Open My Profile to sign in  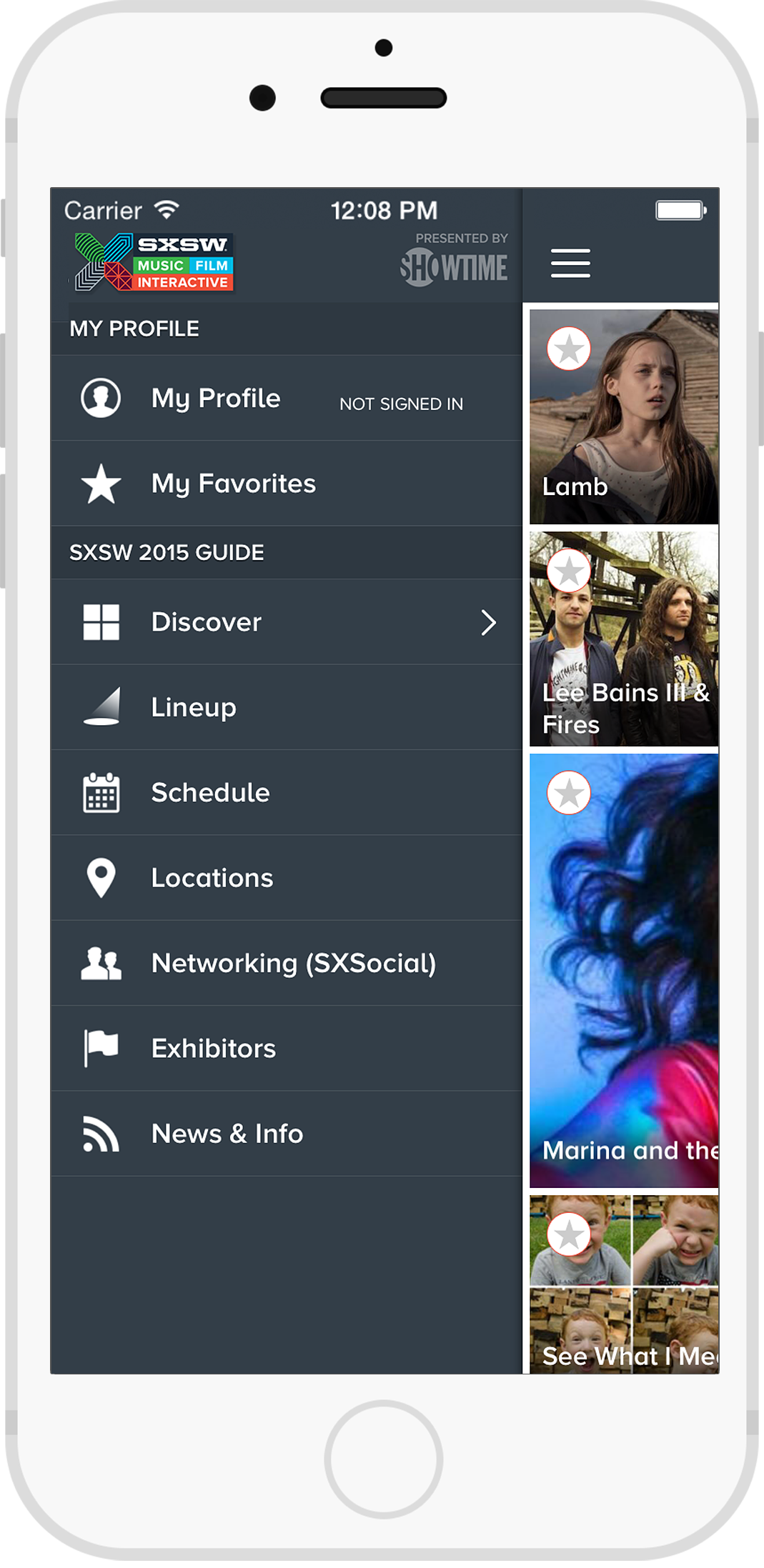(286, 398)
